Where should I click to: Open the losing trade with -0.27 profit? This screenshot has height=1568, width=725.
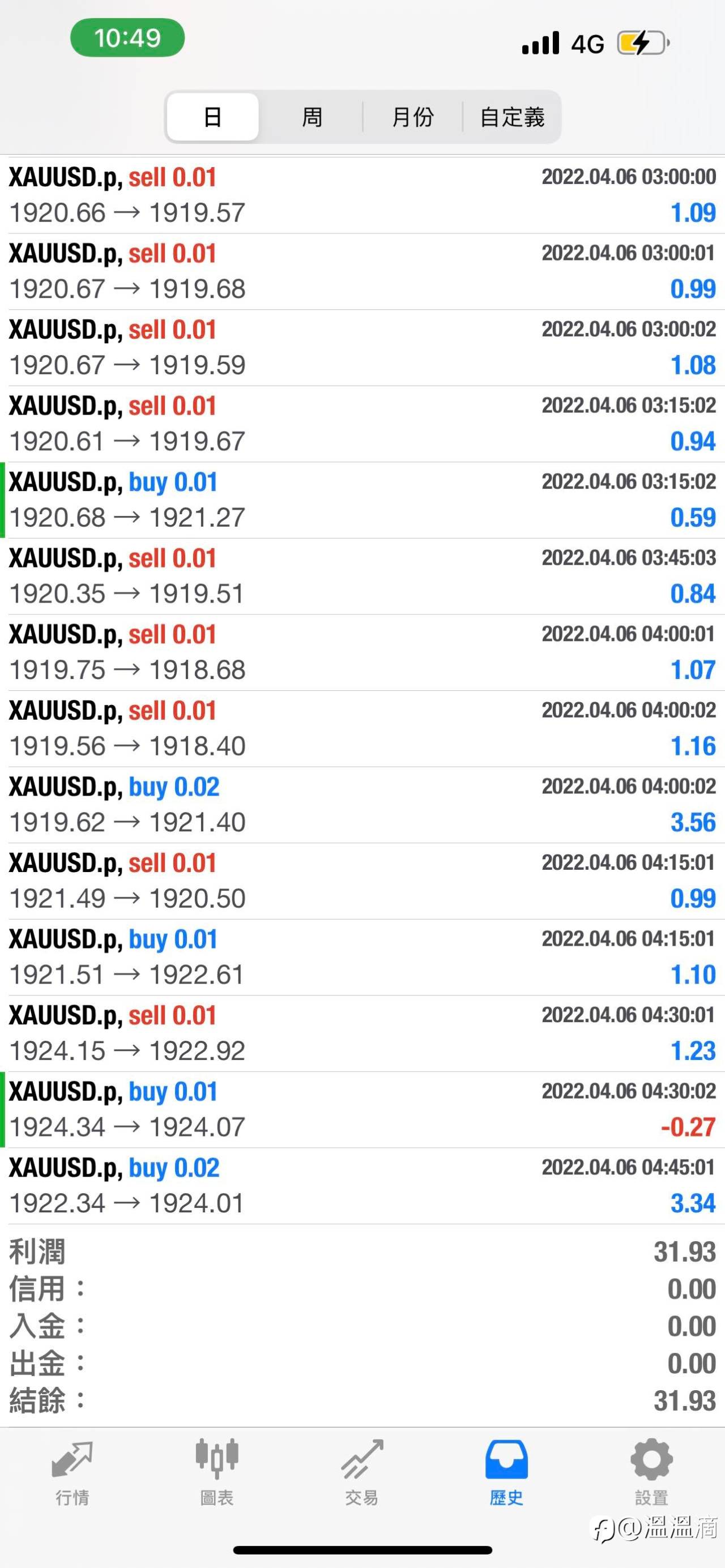pyautogui.click(x=362, y=1110)
